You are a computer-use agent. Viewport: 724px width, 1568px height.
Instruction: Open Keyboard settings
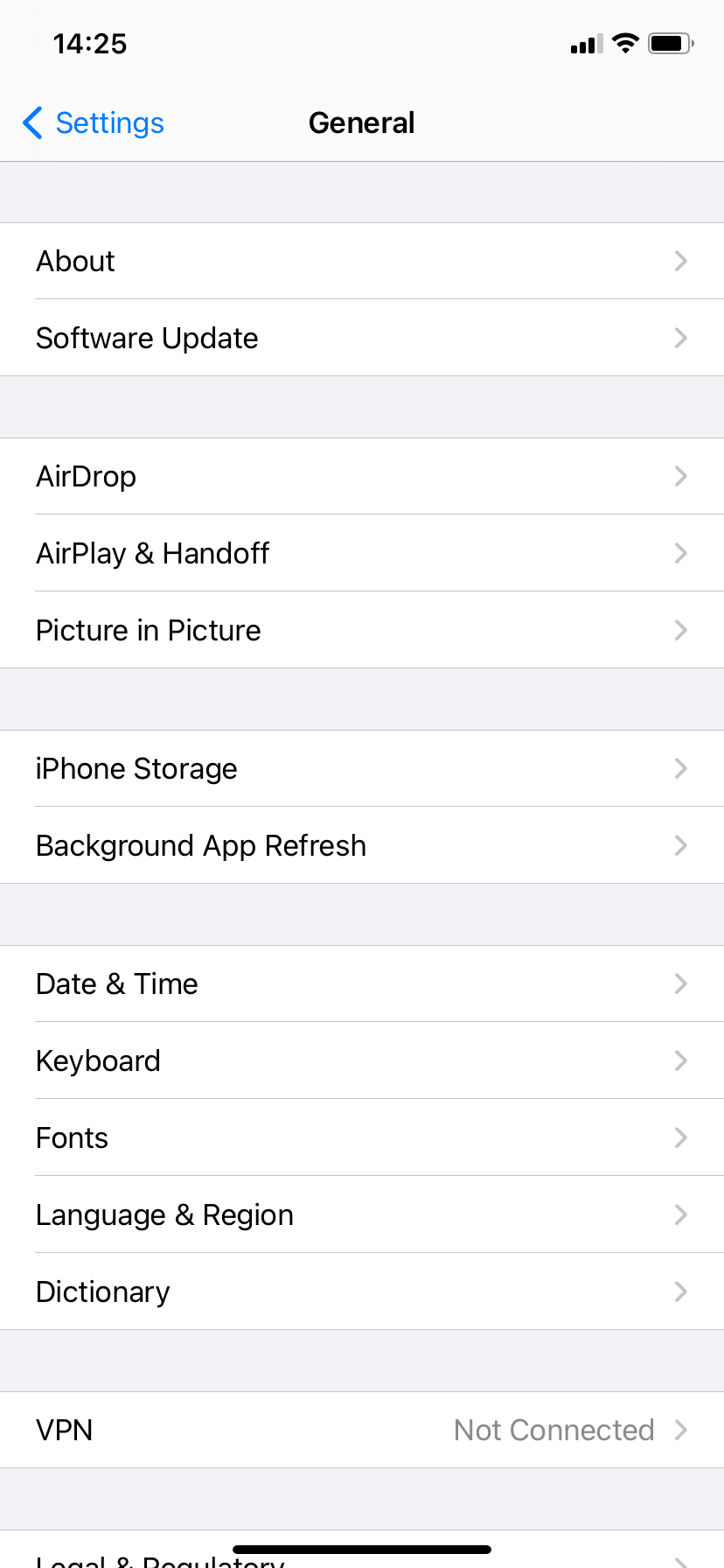(x=362, y=1060)
